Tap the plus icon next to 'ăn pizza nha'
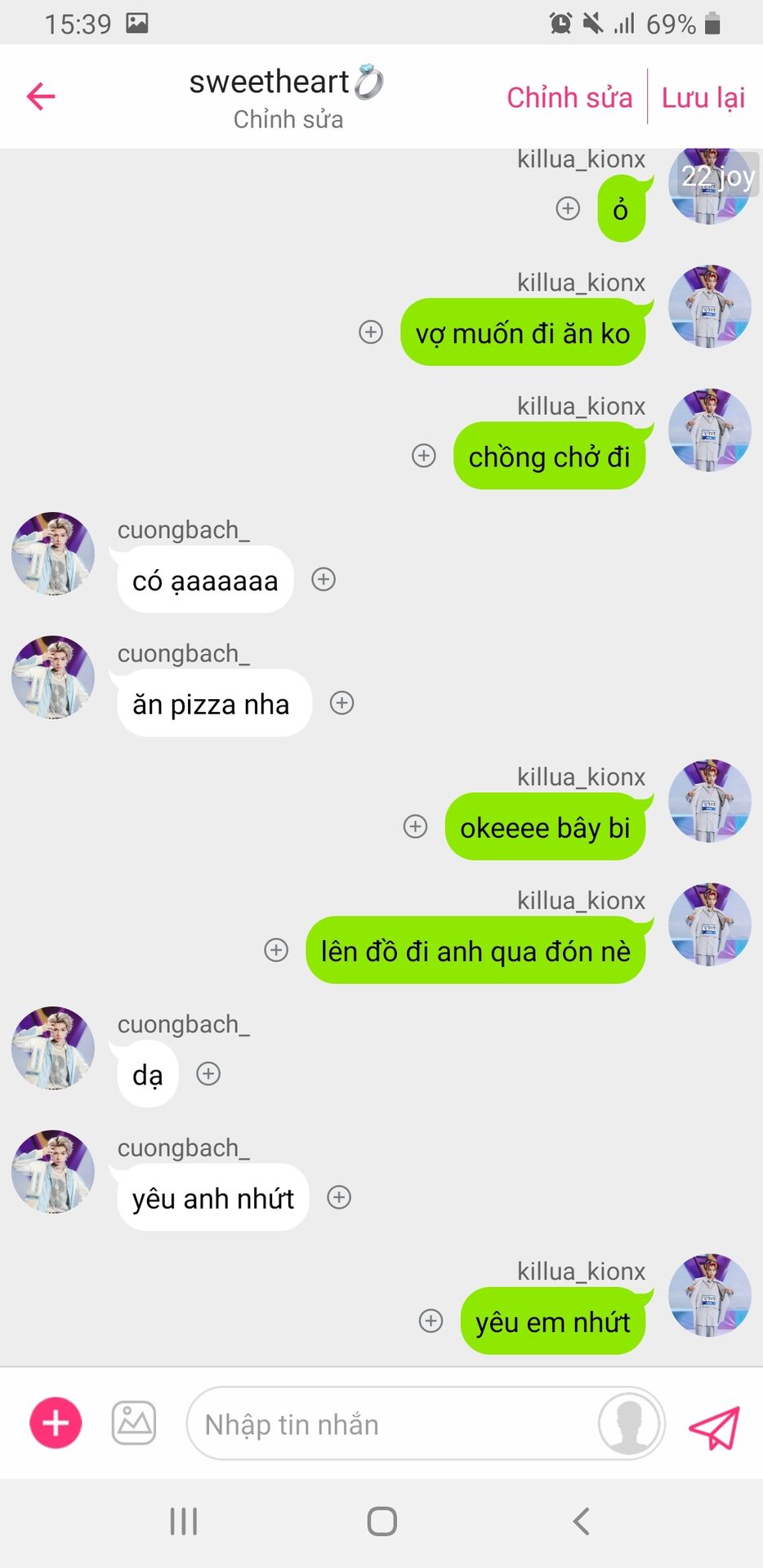This screenshot has height=1568, width=763. (x=341, y=703)
